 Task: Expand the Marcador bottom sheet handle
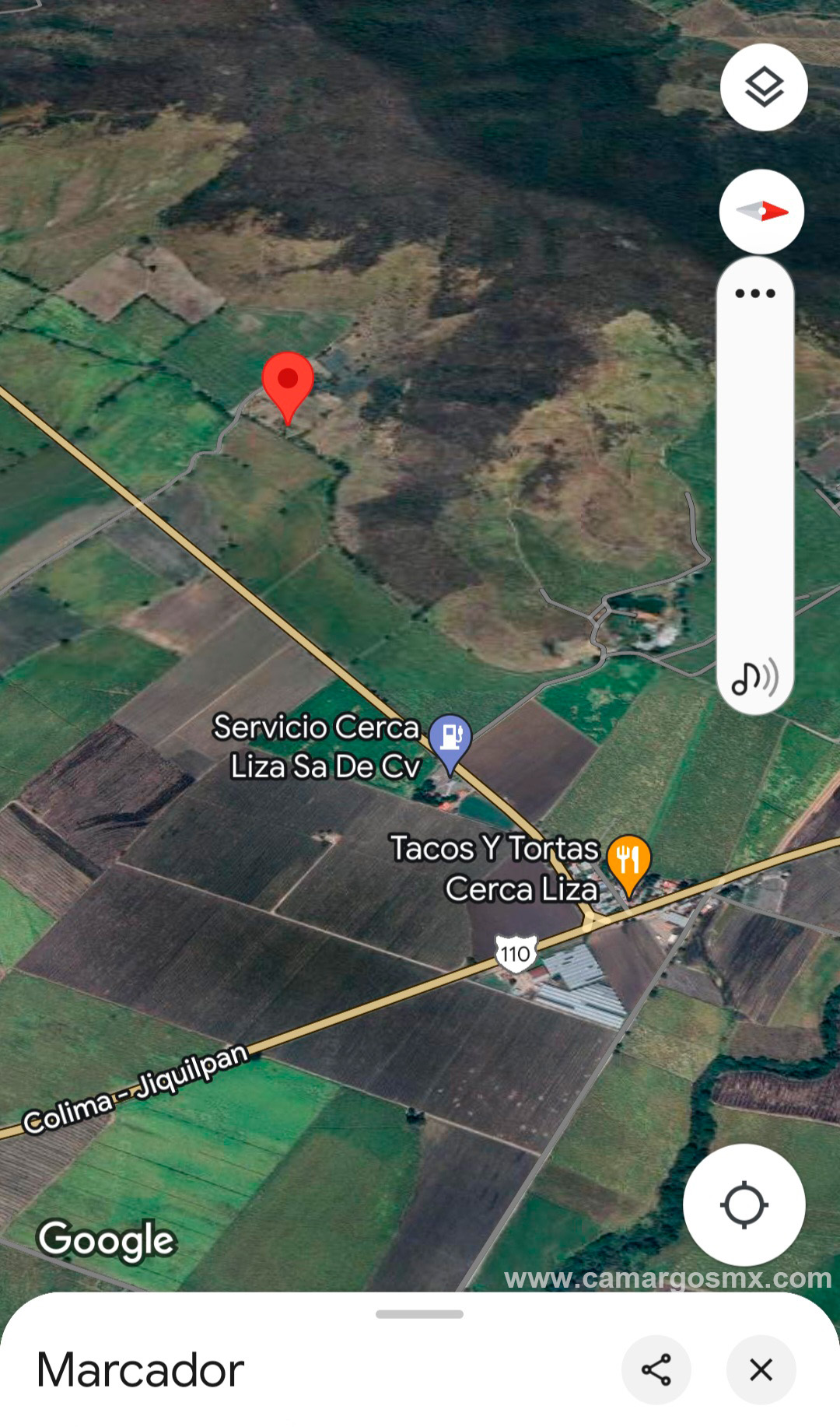pos(419,1314)
